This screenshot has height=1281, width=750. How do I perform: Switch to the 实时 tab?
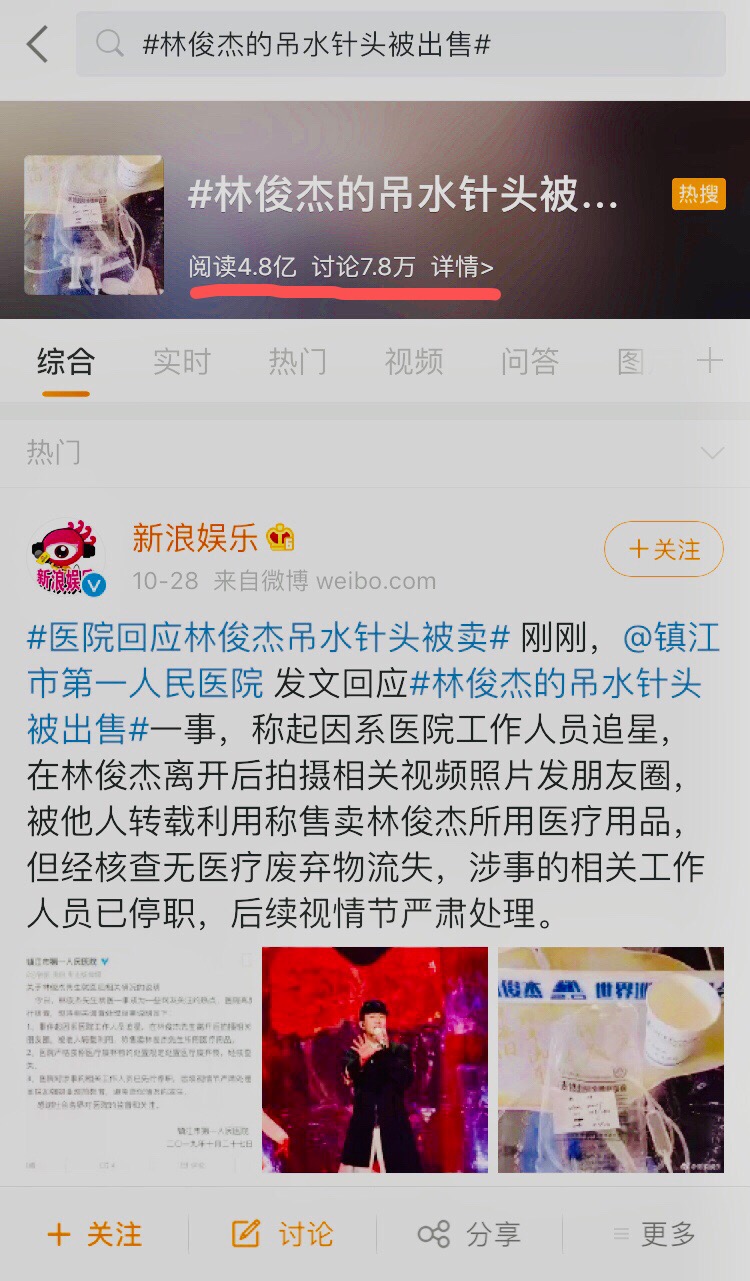coord(182,361)
